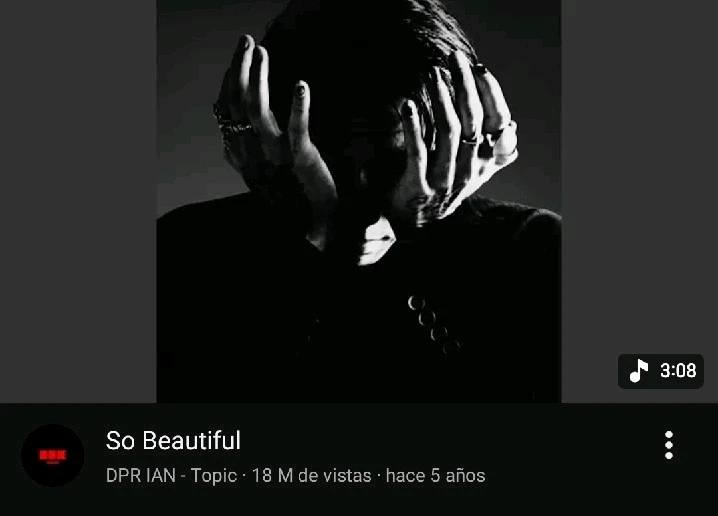718x516 pixels.
Task: Open the DPR IAN - Topic channel avatar
Action: (x=53, y=456)
